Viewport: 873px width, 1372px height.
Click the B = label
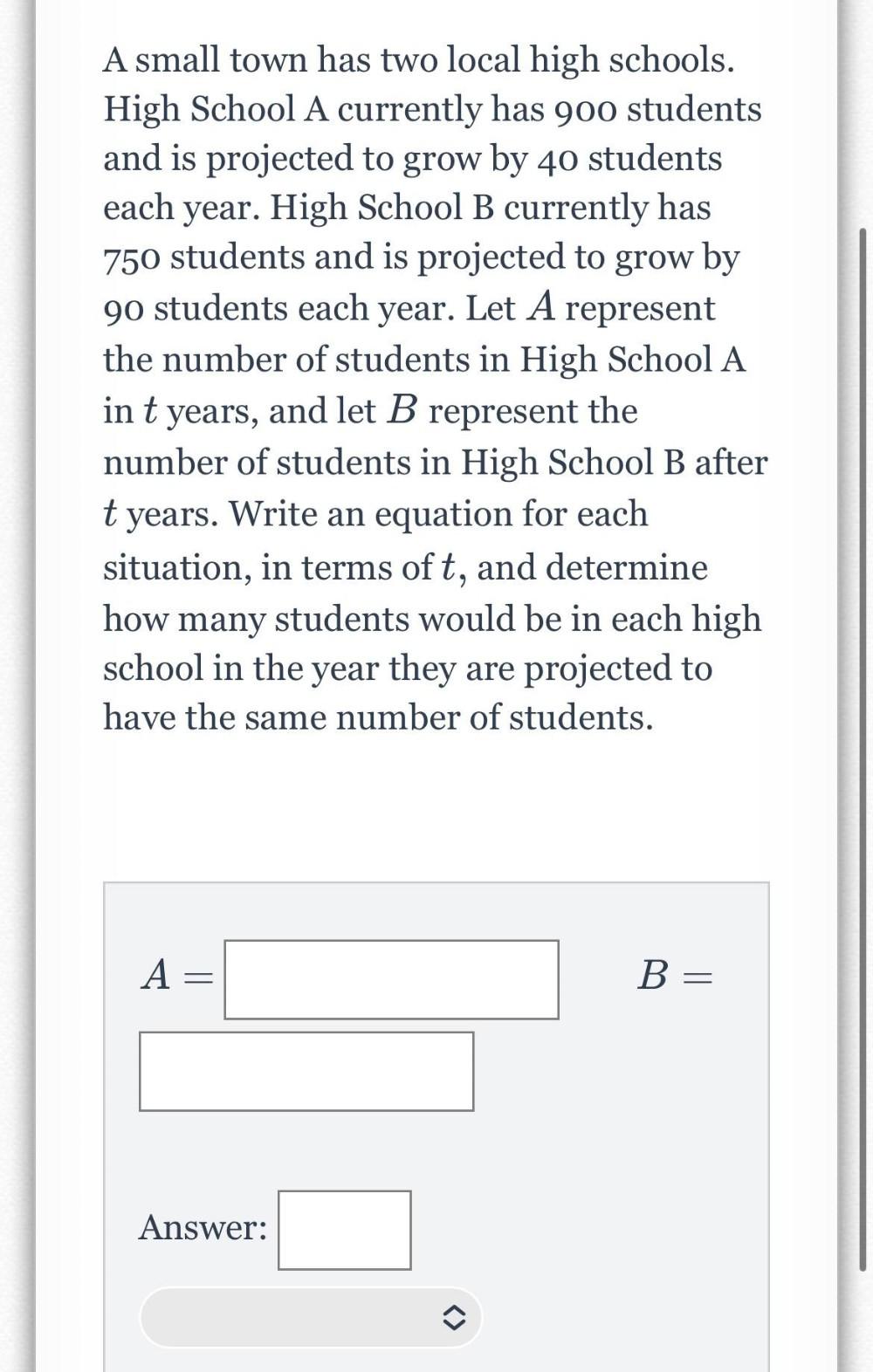click(x=677, y=975)
